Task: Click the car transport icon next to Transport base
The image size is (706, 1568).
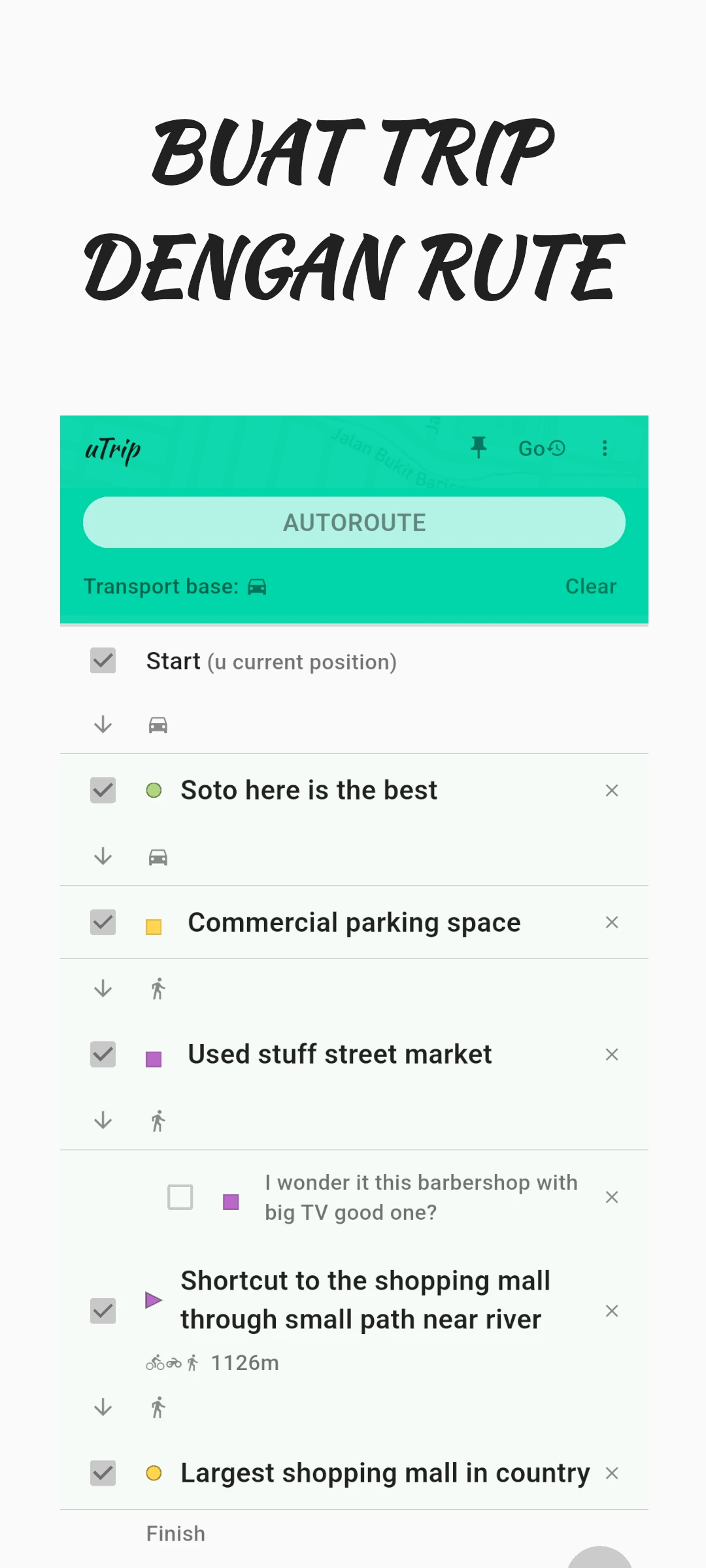Action: [258, 586]
